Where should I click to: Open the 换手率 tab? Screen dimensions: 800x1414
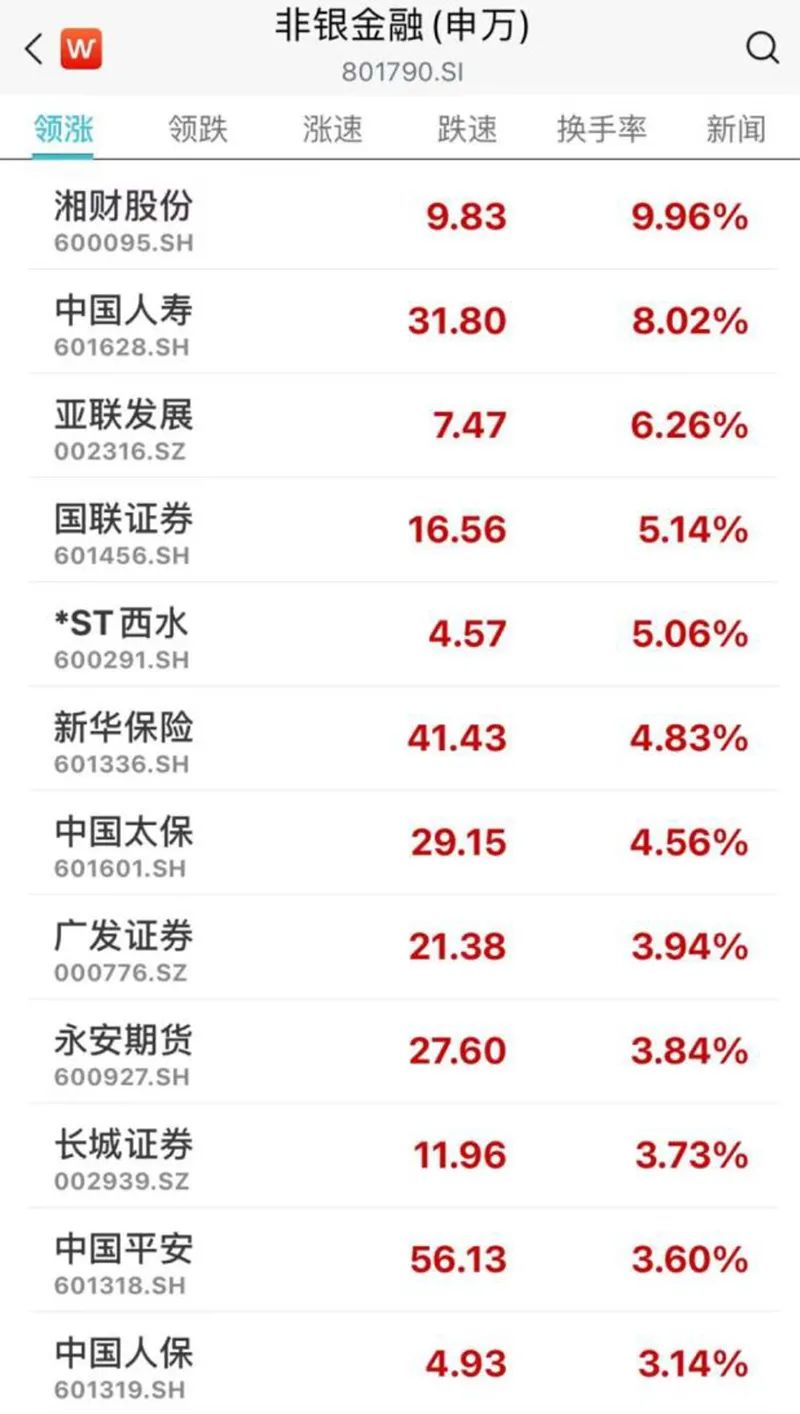602,129
